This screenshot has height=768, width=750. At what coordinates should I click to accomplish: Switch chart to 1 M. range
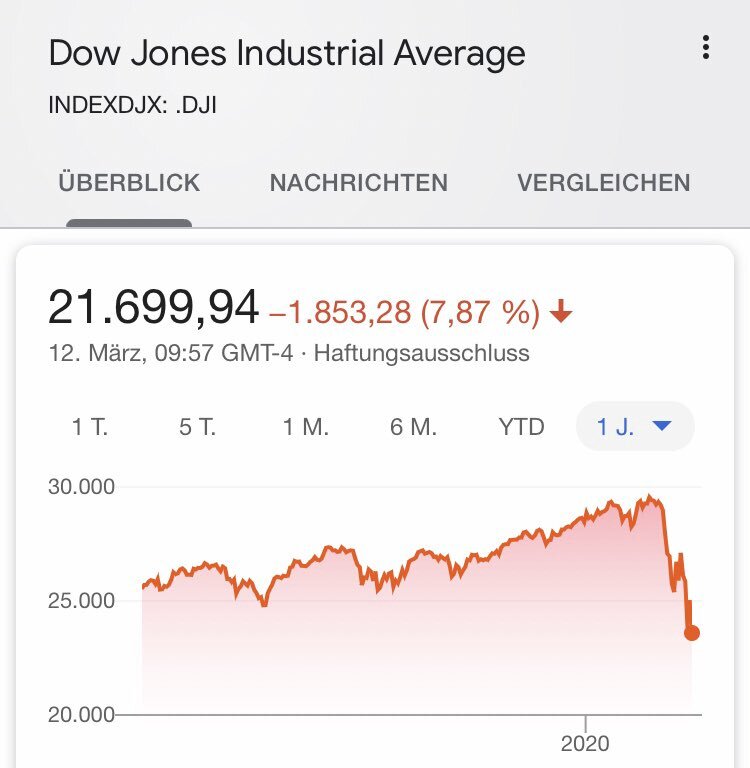305,427
